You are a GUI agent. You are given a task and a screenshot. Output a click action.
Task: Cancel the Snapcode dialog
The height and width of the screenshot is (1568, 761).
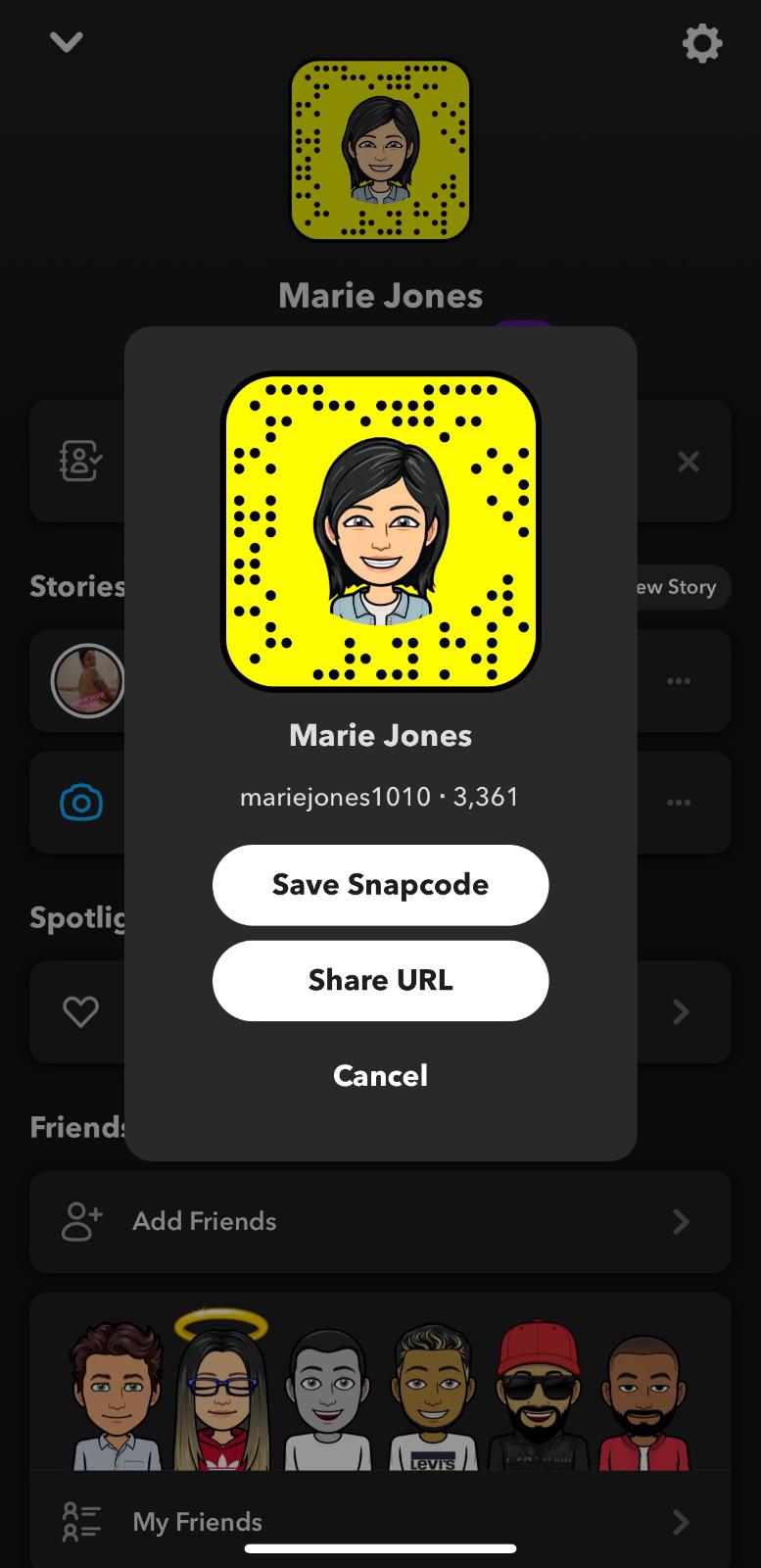(x=380, y=1075)
